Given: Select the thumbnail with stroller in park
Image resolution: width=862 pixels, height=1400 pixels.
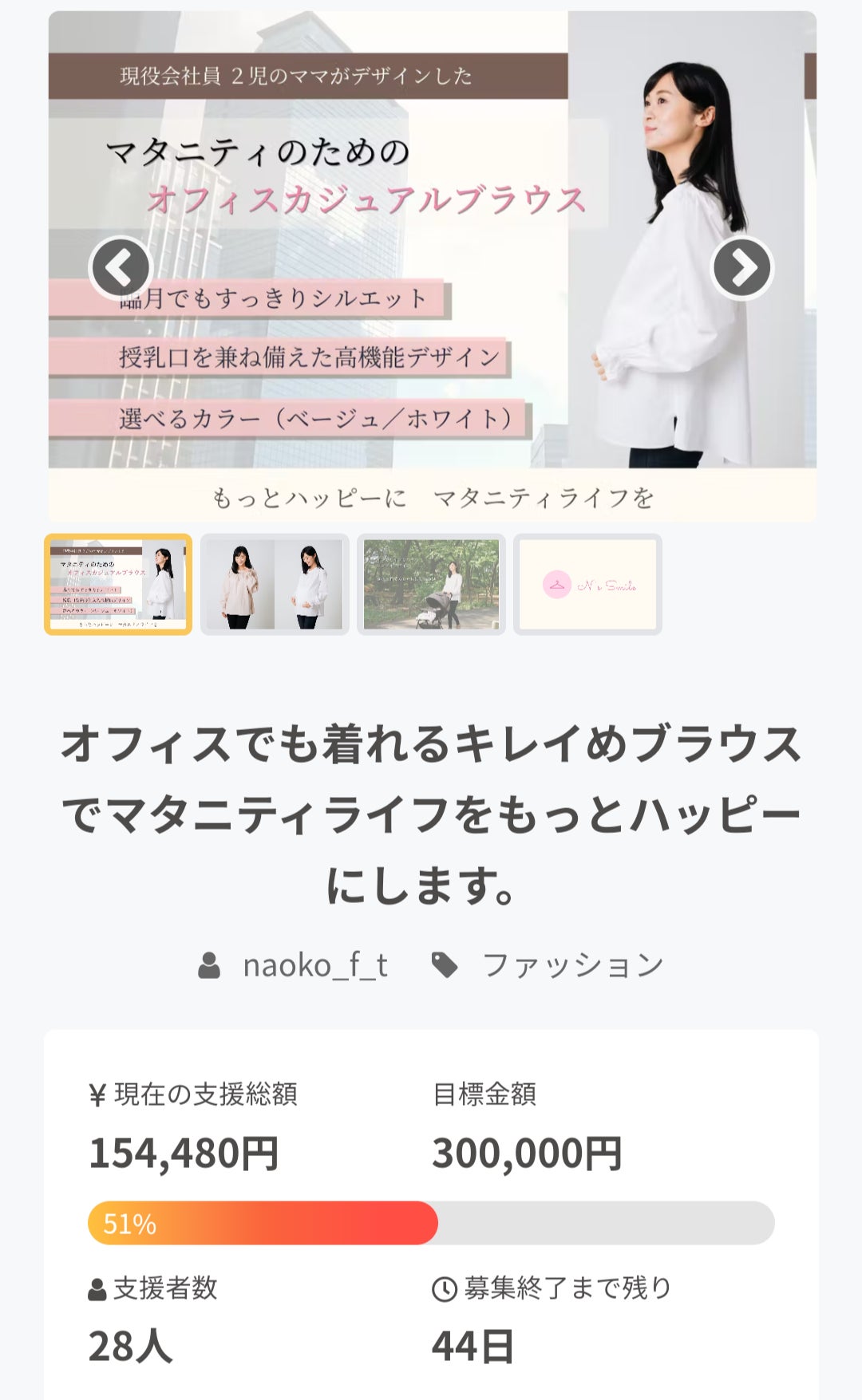Looking at the screenshot, I should pyautogui.click(x=431, y=585).
